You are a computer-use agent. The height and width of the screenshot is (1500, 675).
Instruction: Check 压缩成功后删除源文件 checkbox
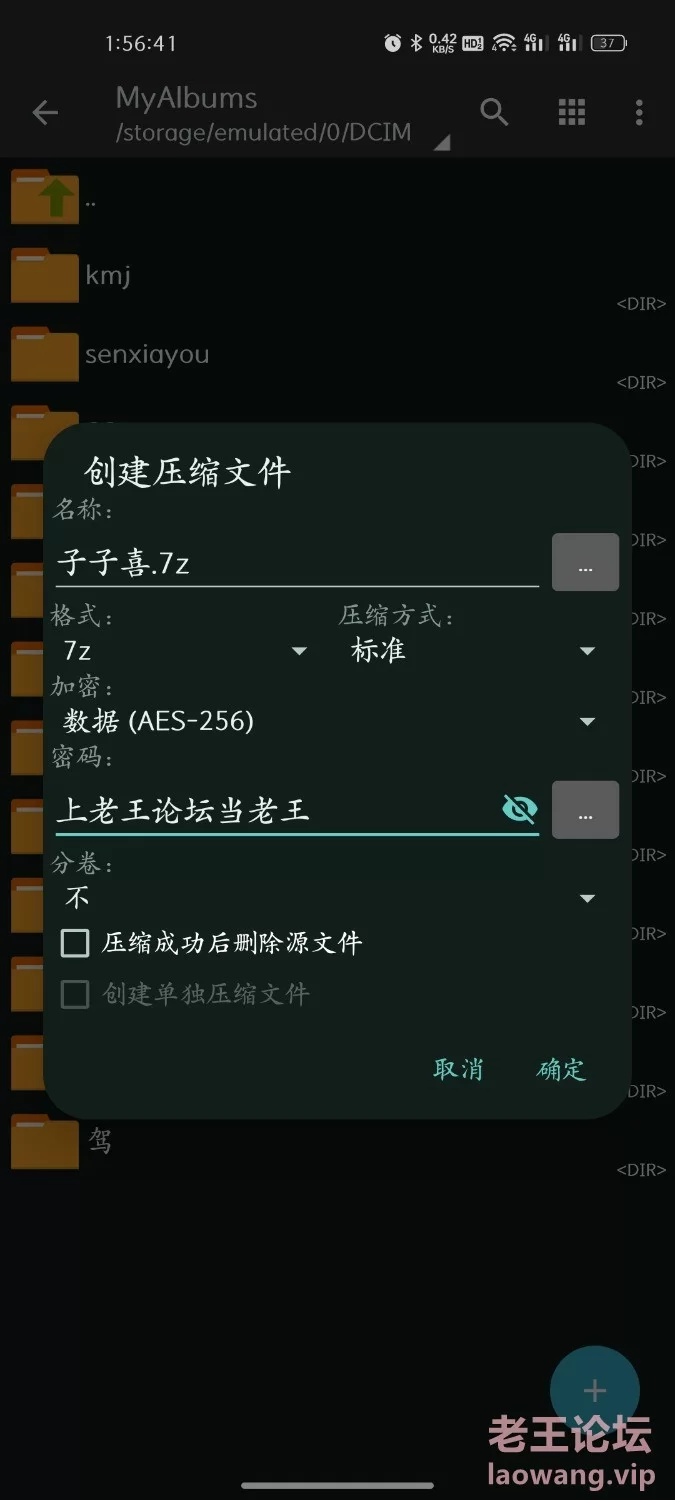coord(76,943)
